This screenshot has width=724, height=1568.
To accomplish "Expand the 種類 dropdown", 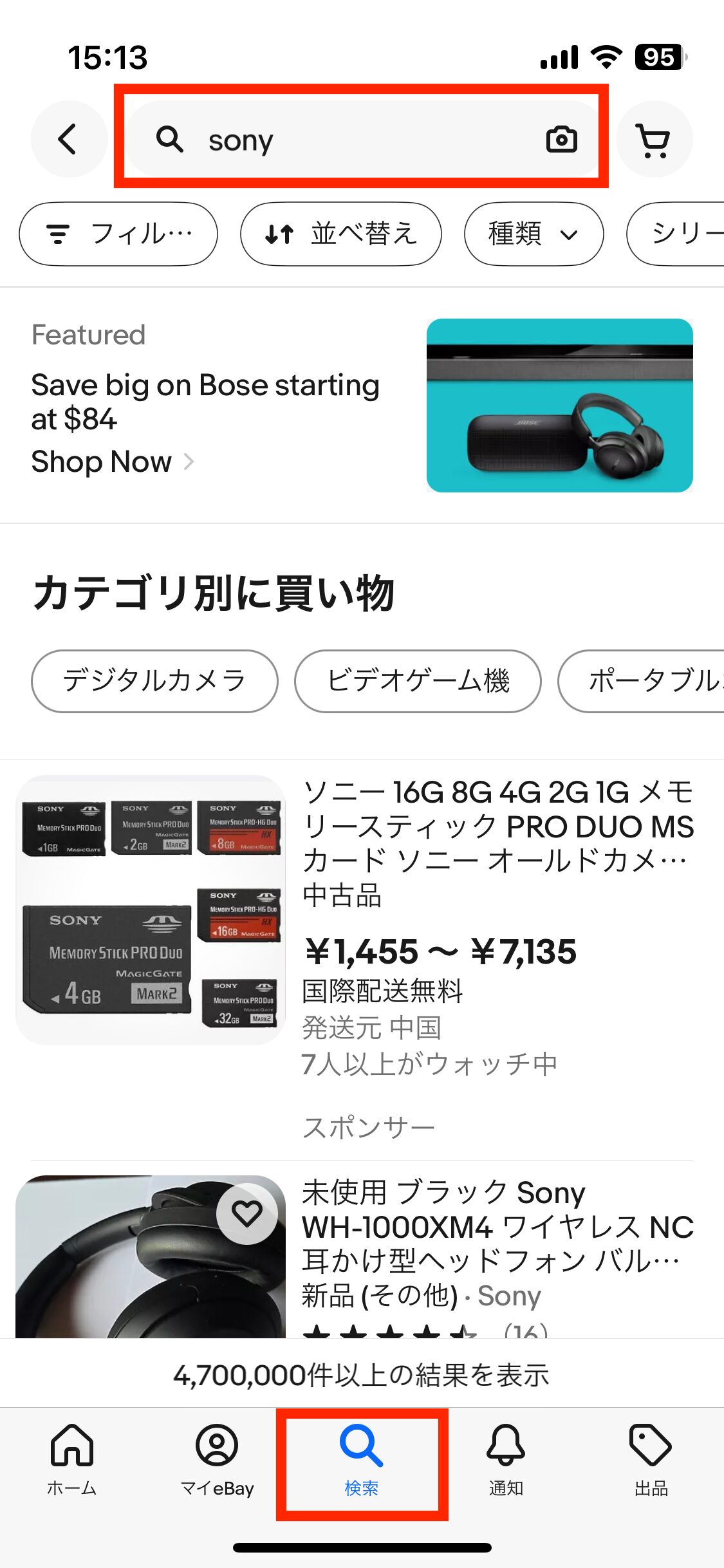I will [534, 234].
